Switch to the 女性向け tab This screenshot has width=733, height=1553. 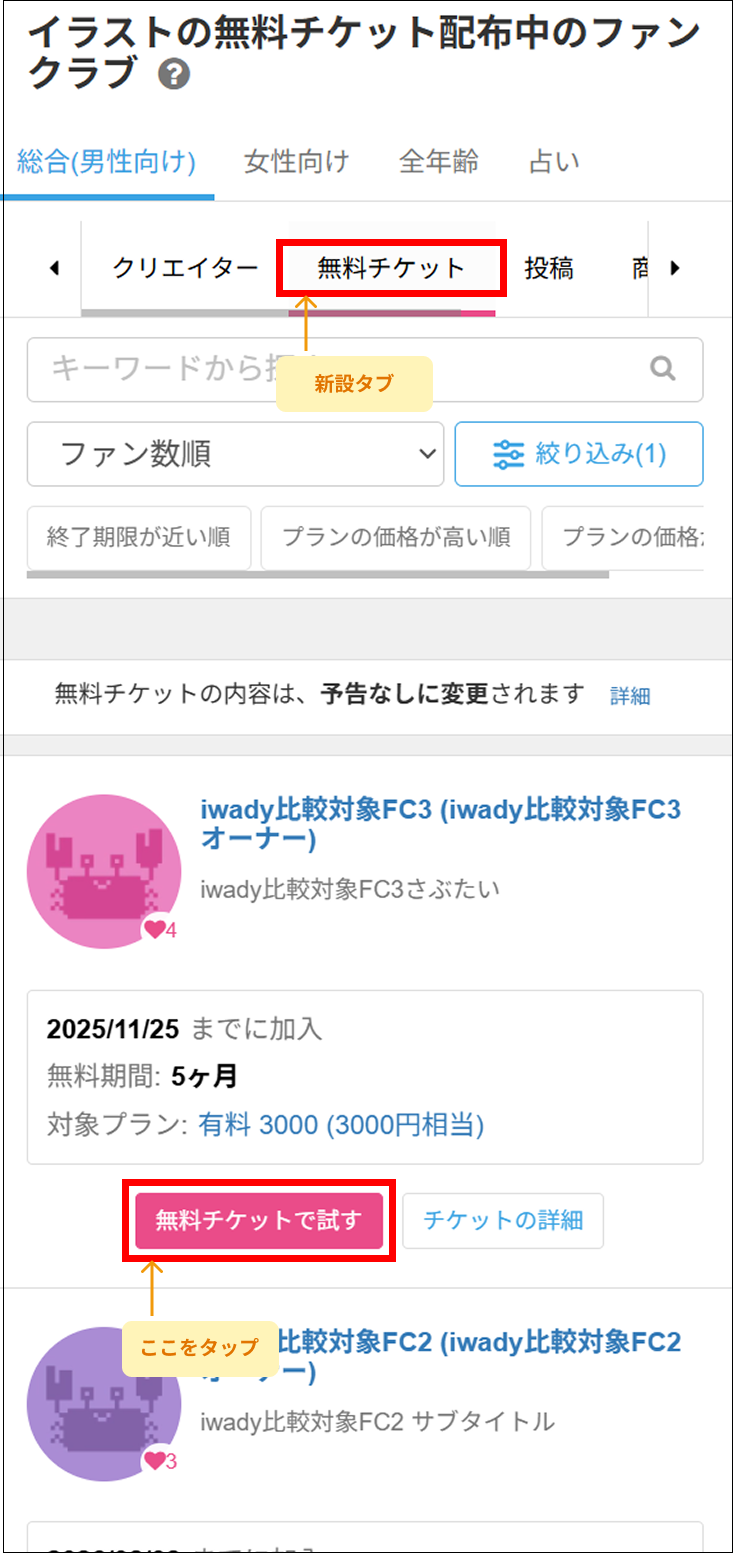[296, 161]
